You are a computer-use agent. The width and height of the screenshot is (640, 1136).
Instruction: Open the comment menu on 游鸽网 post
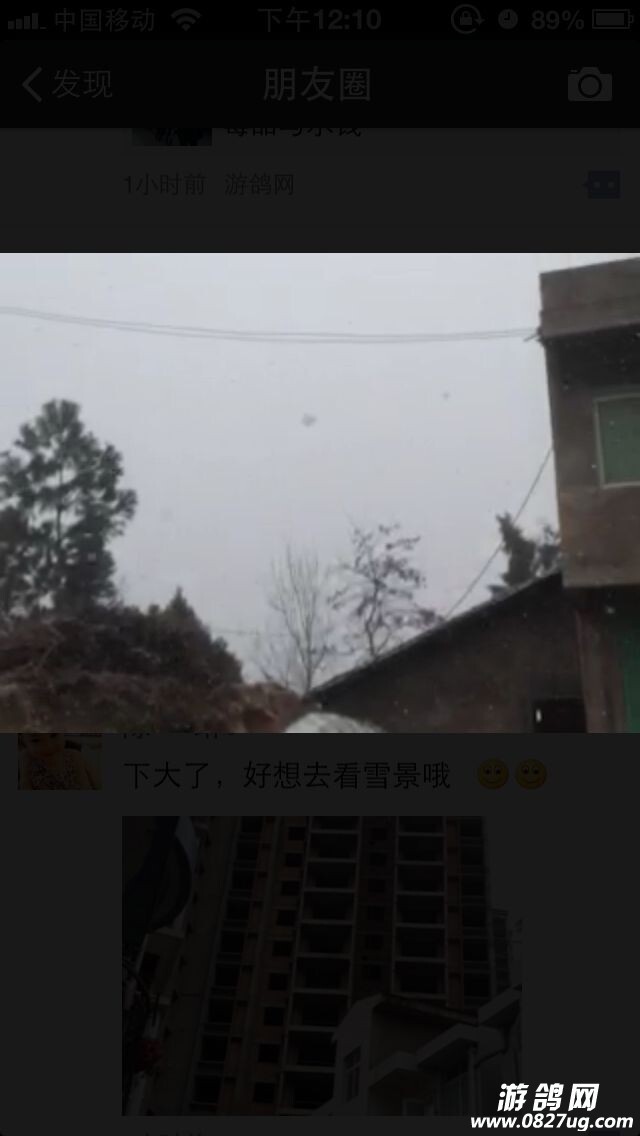[603, 185]
